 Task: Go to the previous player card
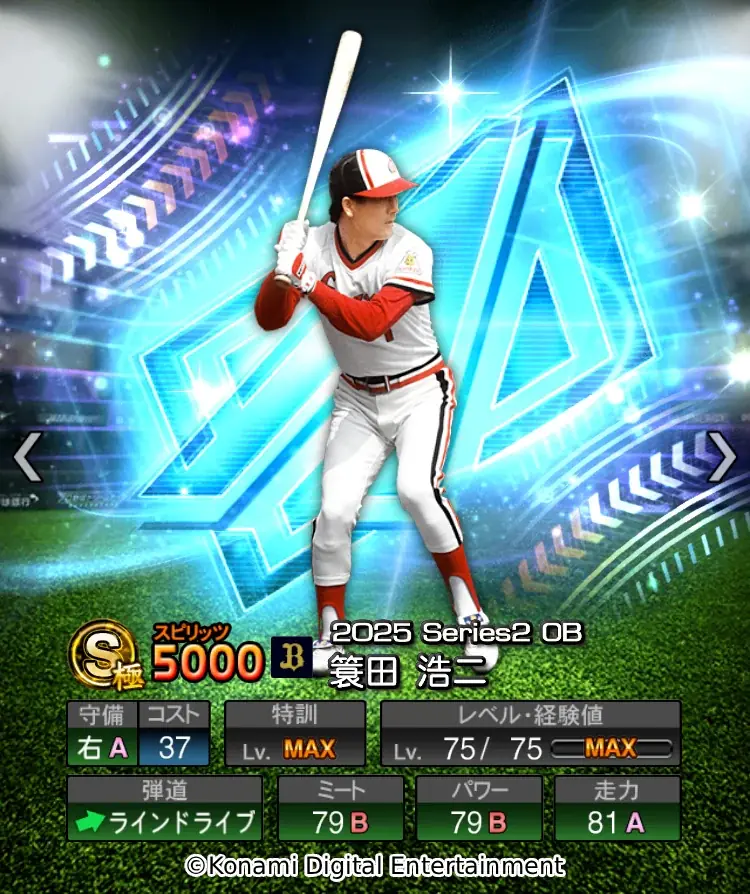pyautogui.click(x=27, y=458)
